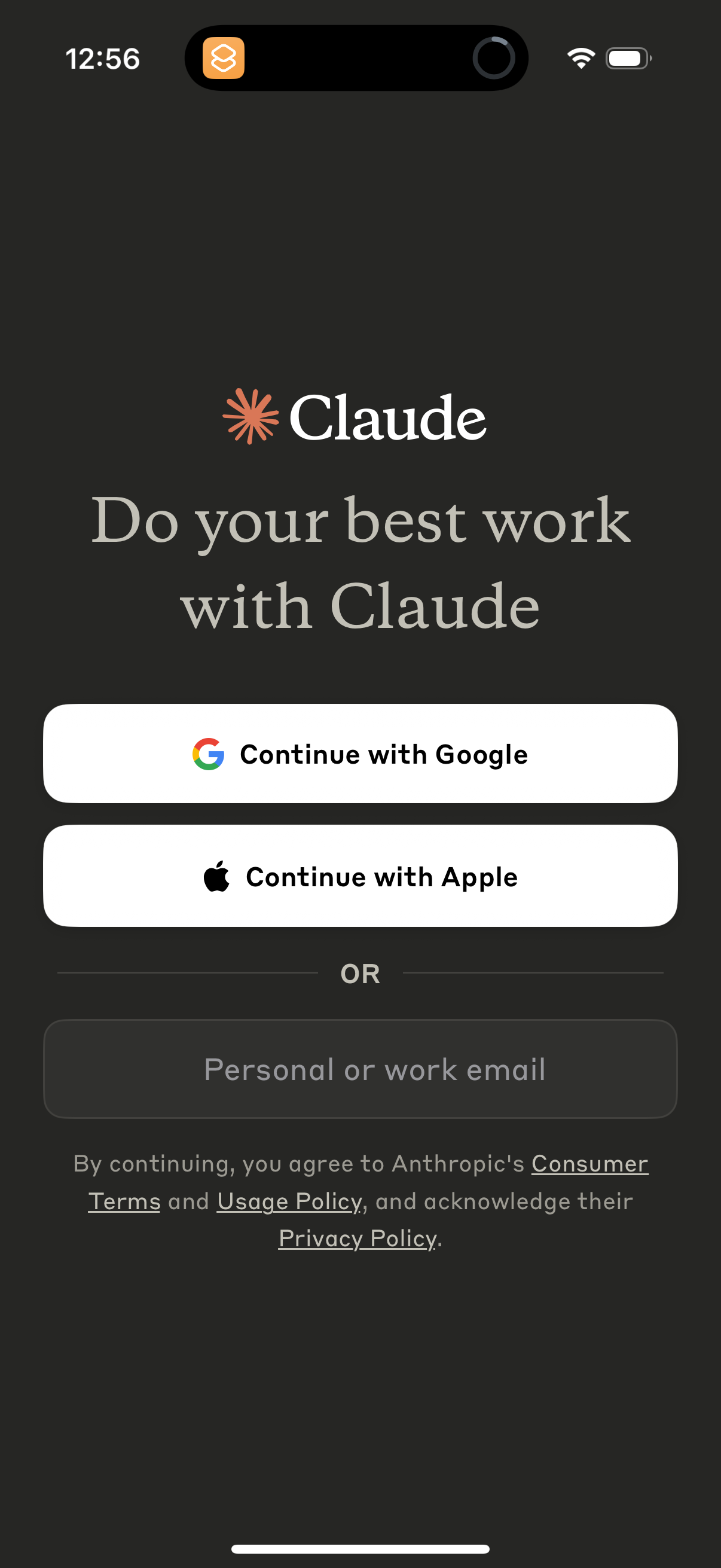Image resolution: width=721 pixels, height=1568 pixels.
Task: Click the Claude starburst logo
Action: 250,417
